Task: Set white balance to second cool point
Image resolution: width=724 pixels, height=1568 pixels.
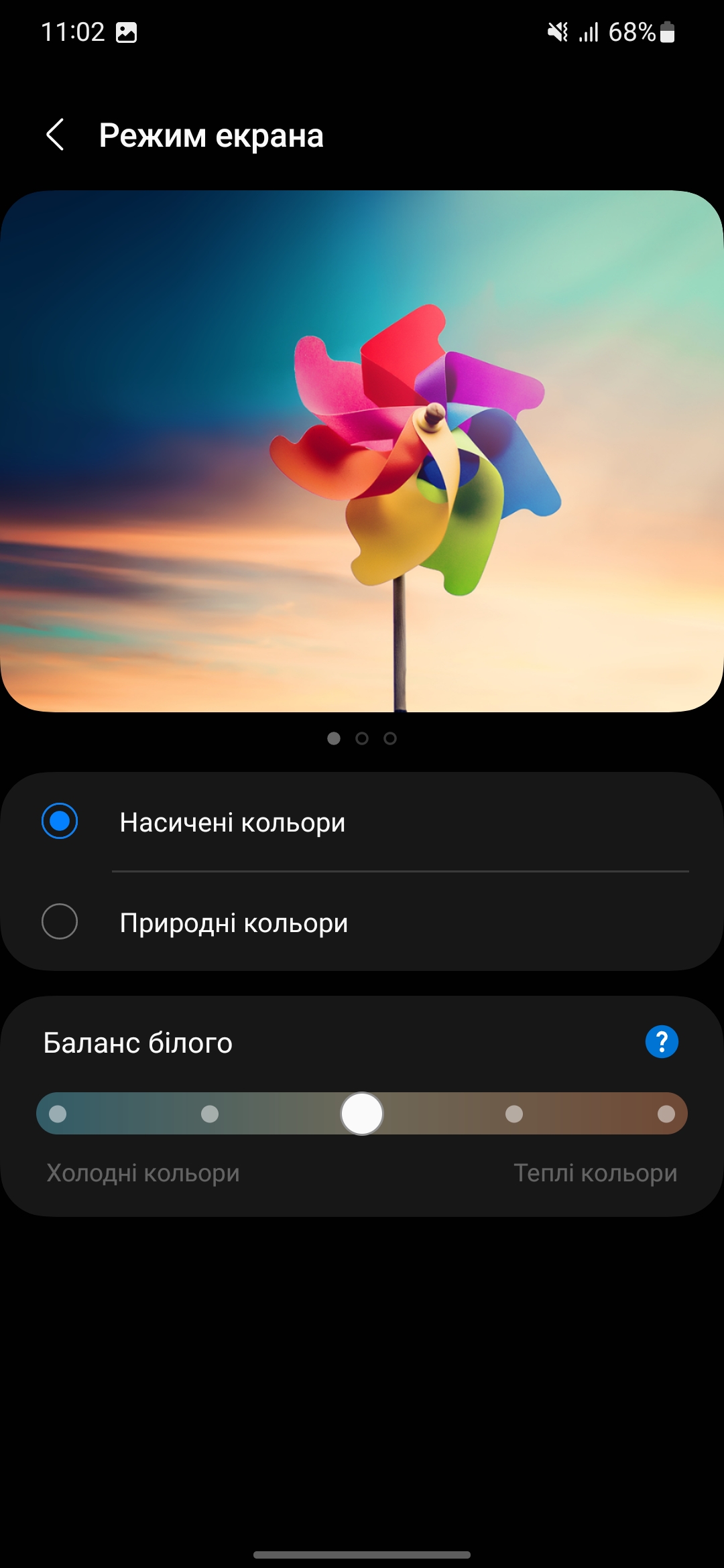Action: coord(210,1114)
